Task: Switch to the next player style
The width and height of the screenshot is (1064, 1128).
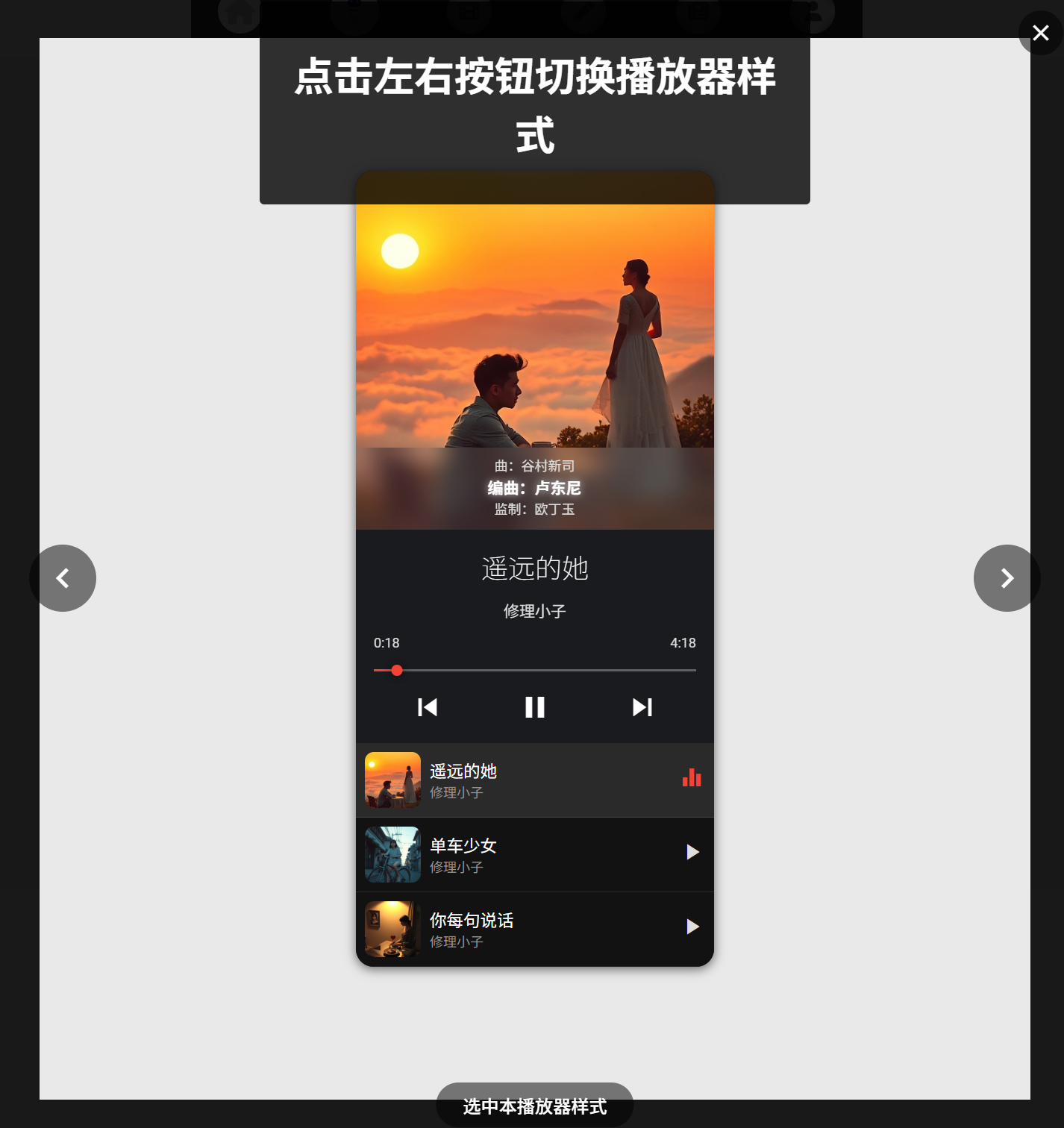Action: tap(1007, 578)
